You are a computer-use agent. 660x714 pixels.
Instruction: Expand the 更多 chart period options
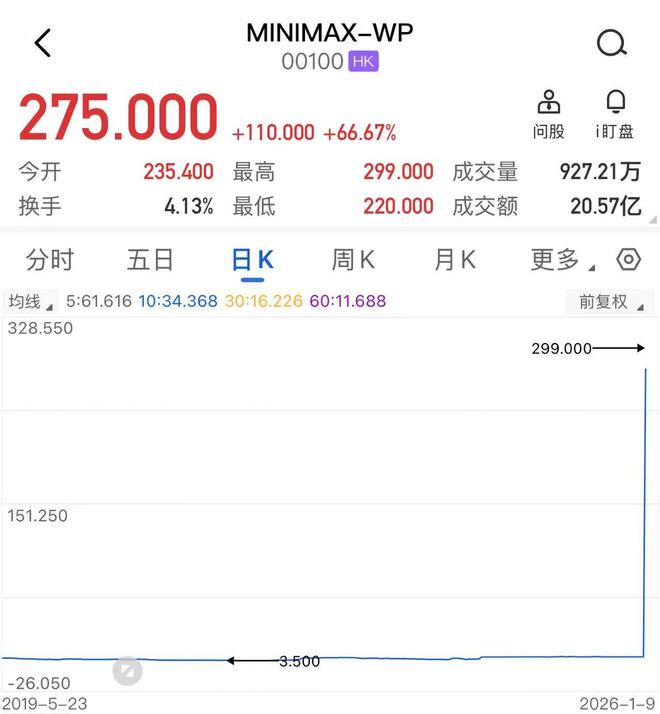pyautogui.click(x=562, y=260)
